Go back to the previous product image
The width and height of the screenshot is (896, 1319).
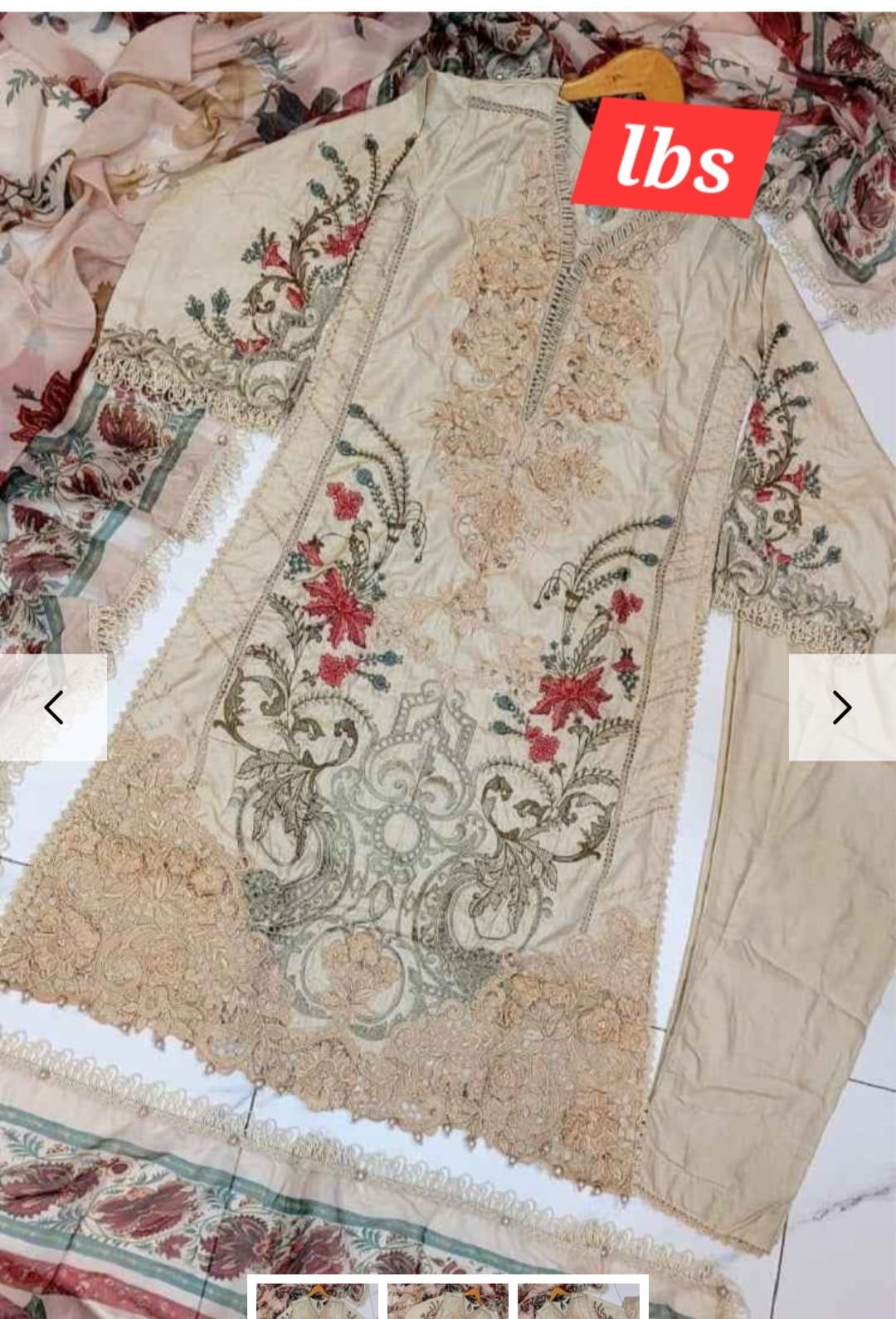click(x=54, y=708)
